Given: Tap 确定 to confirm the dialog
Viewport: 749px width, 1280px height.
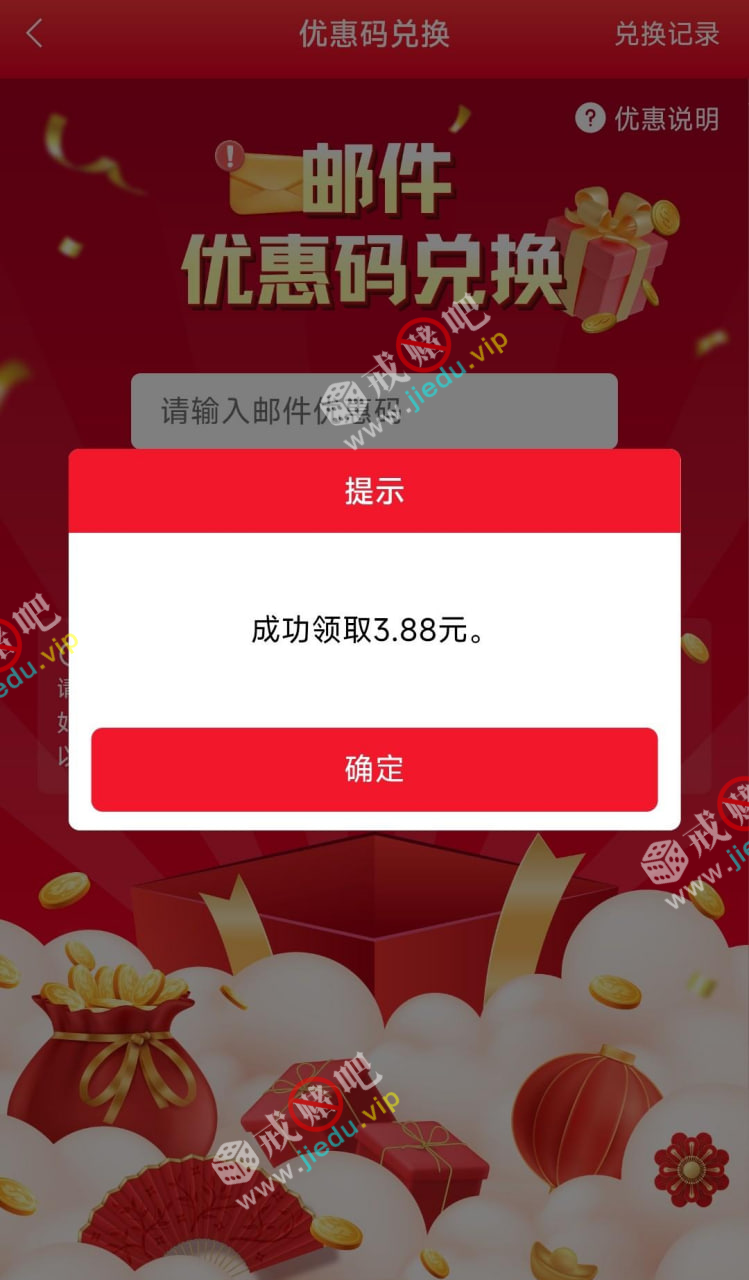Looking at the screenshot, I should tap(374, 768).
